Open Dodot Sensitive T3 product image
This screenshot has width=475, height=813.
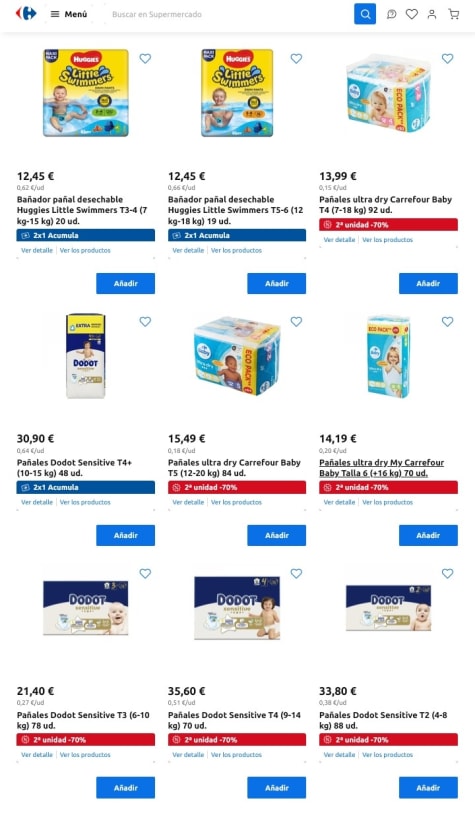tap(86, 607)
